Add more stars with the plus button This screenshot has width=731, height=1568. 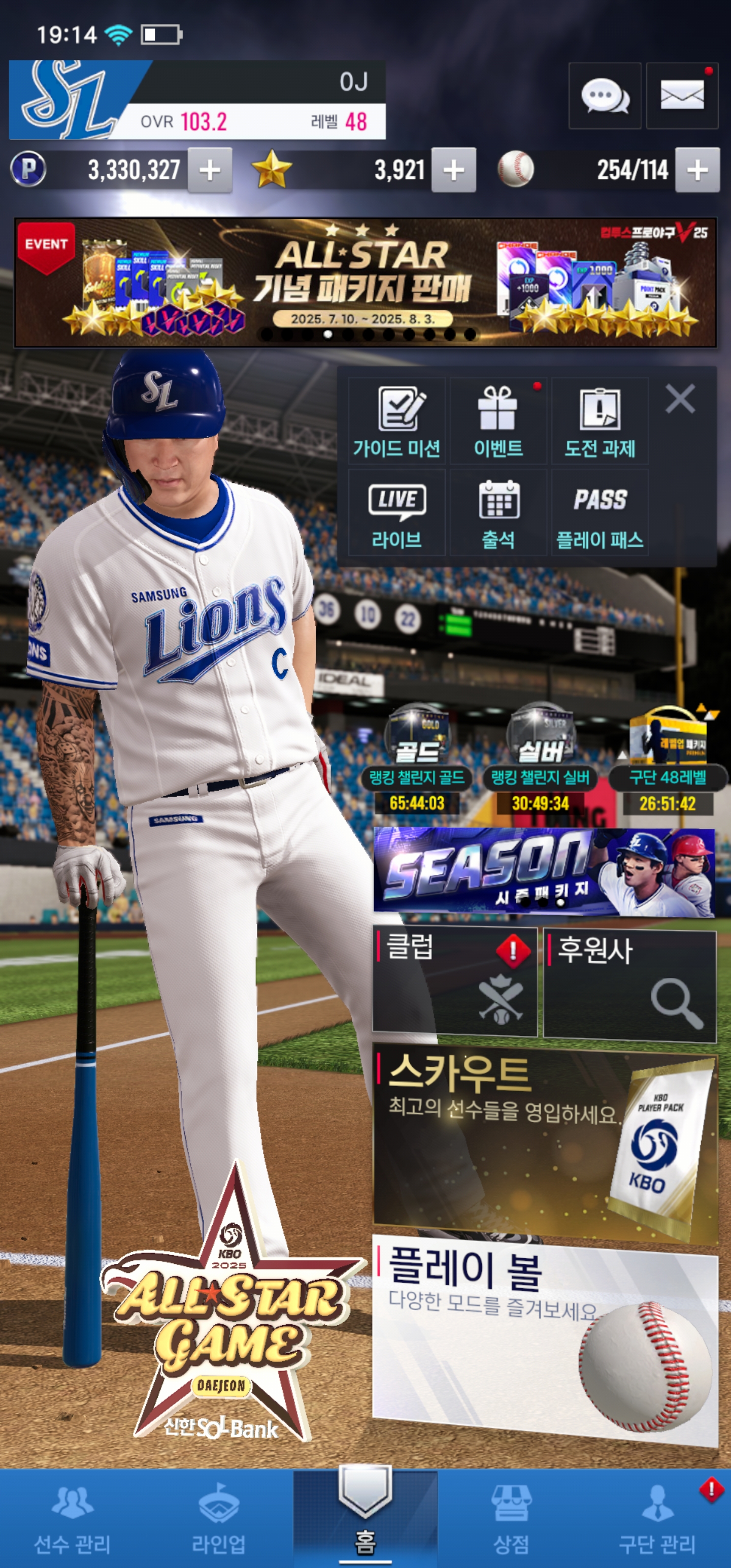[453, 171]
